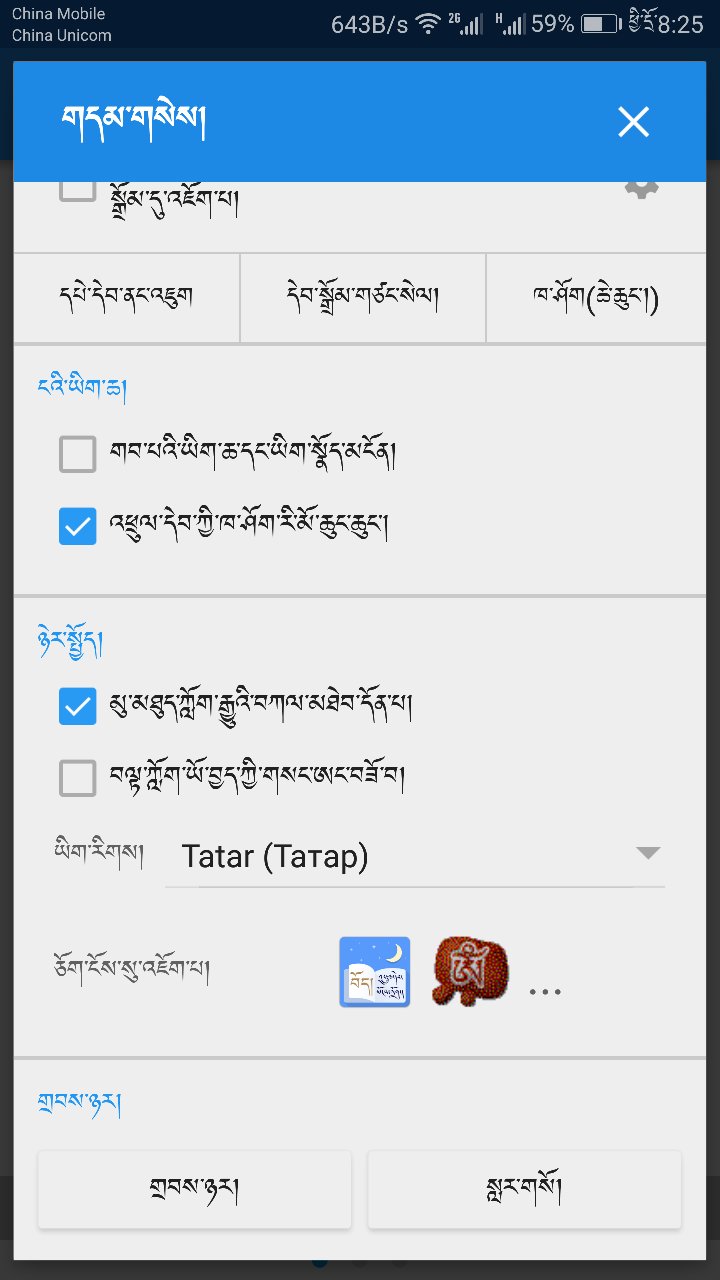Click the gray arrow beside Tatar
This screenshot has height=1280, width=720.
click(648, 853)
